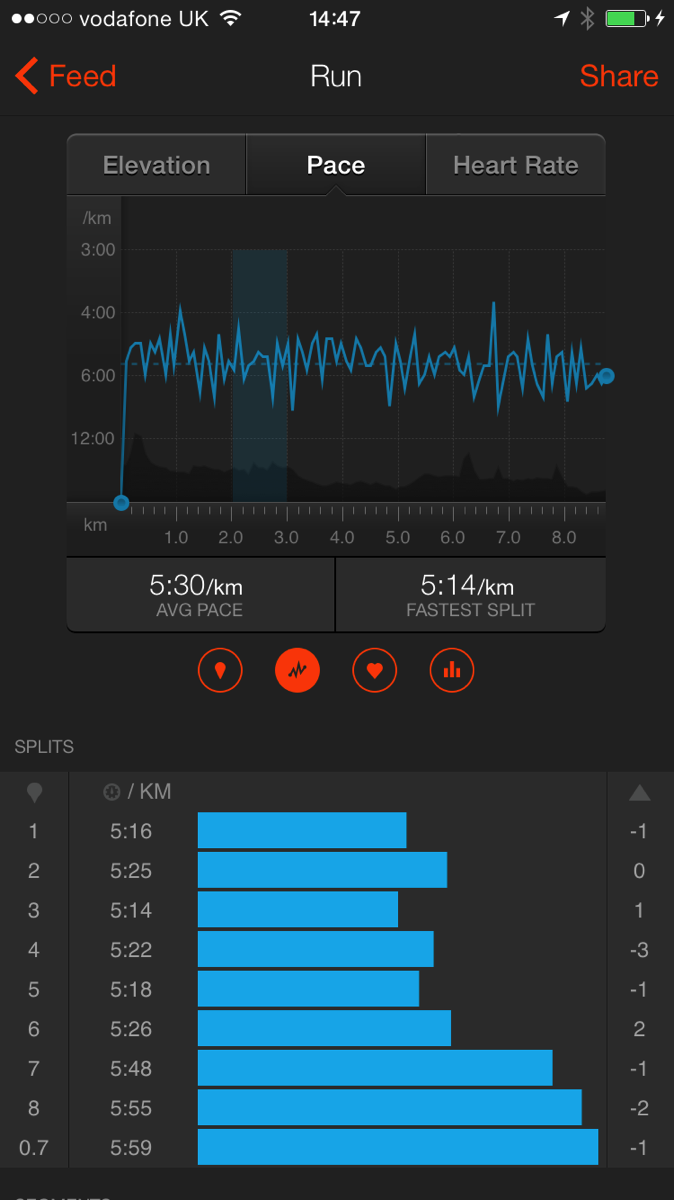This screenshot has width=674, height=1200.
Task: Open the map pin view icon
Action: (220, 671)
